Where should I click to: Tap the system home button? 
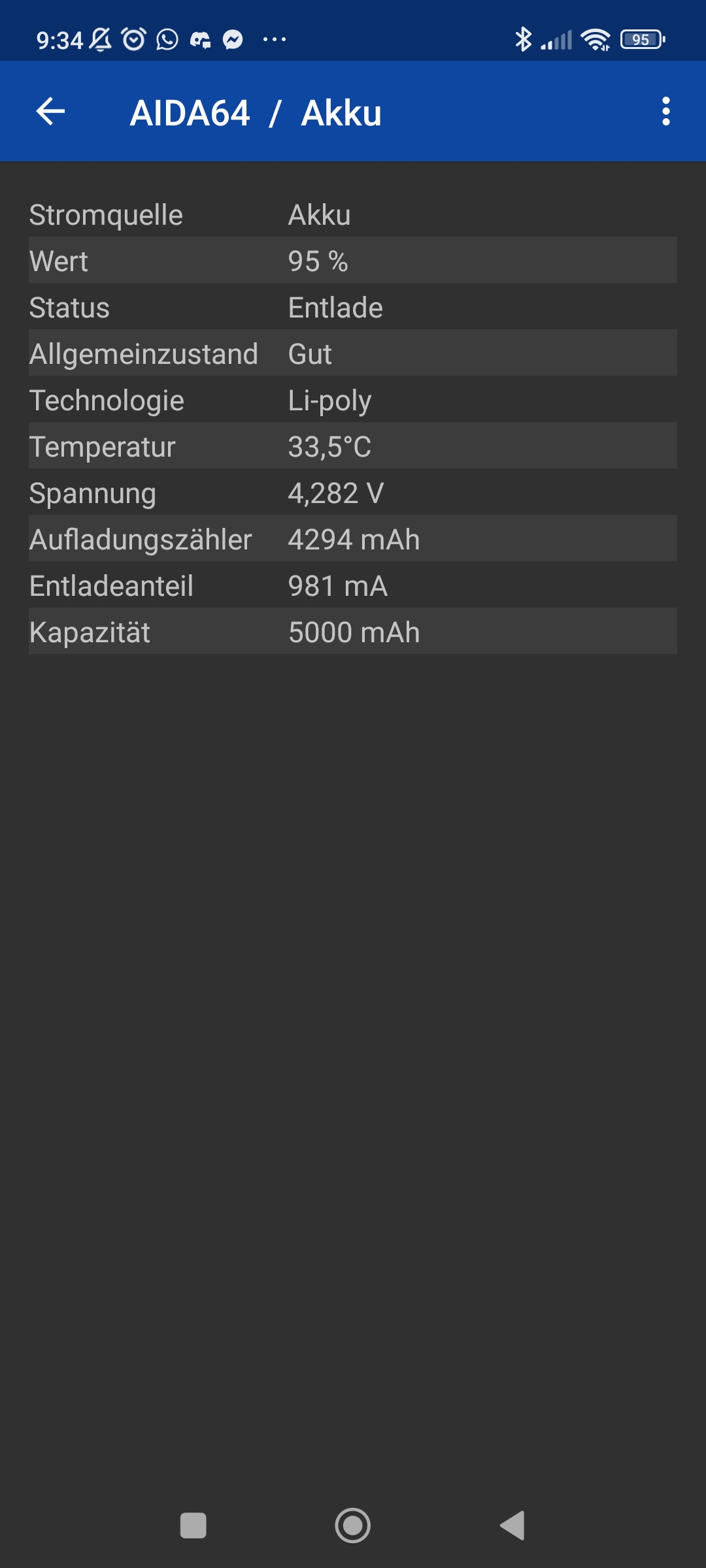click(353, 1526)
